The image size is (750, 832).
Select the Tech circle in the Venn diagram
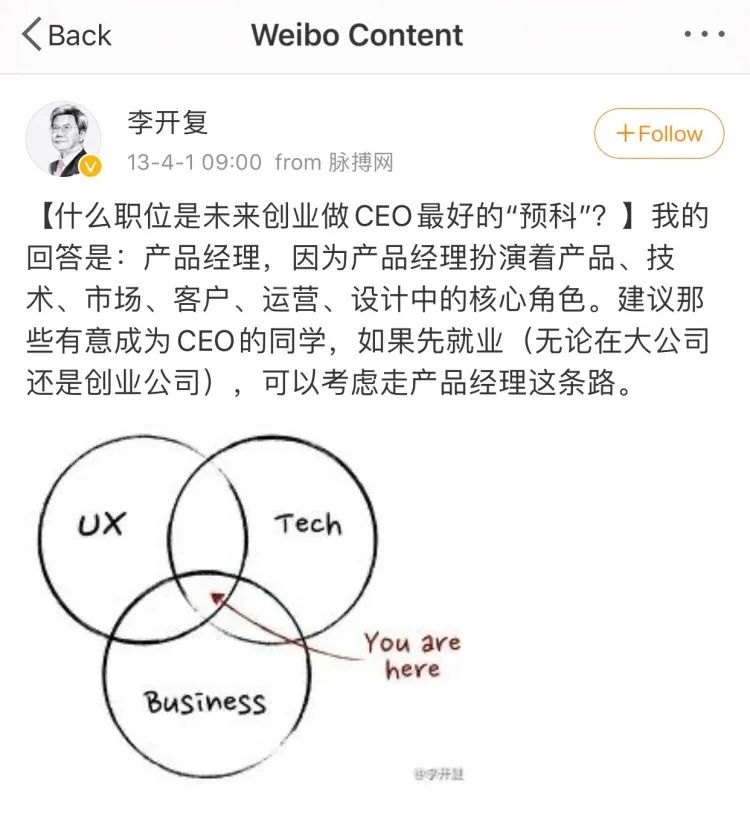310,520
